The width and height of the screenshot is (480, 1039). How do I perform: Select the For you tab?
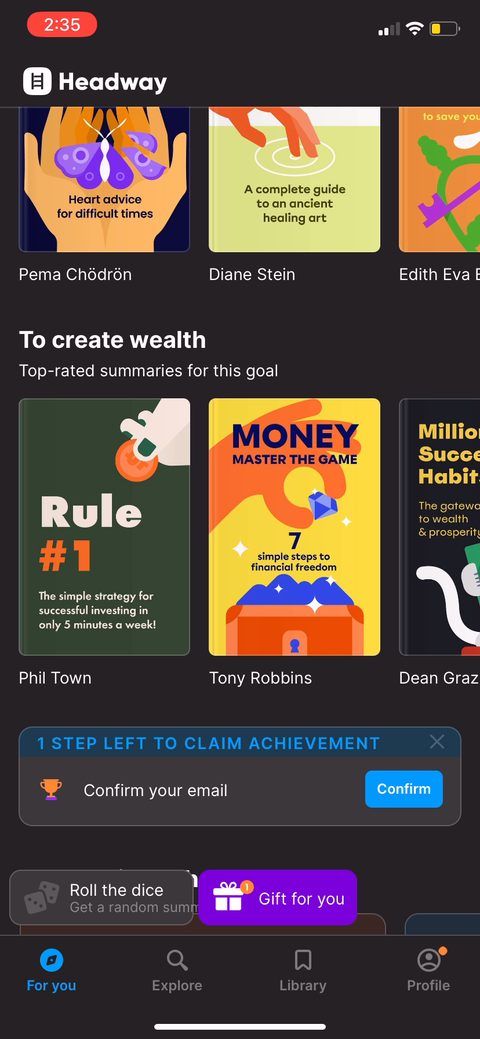click(x=51, y=970)
